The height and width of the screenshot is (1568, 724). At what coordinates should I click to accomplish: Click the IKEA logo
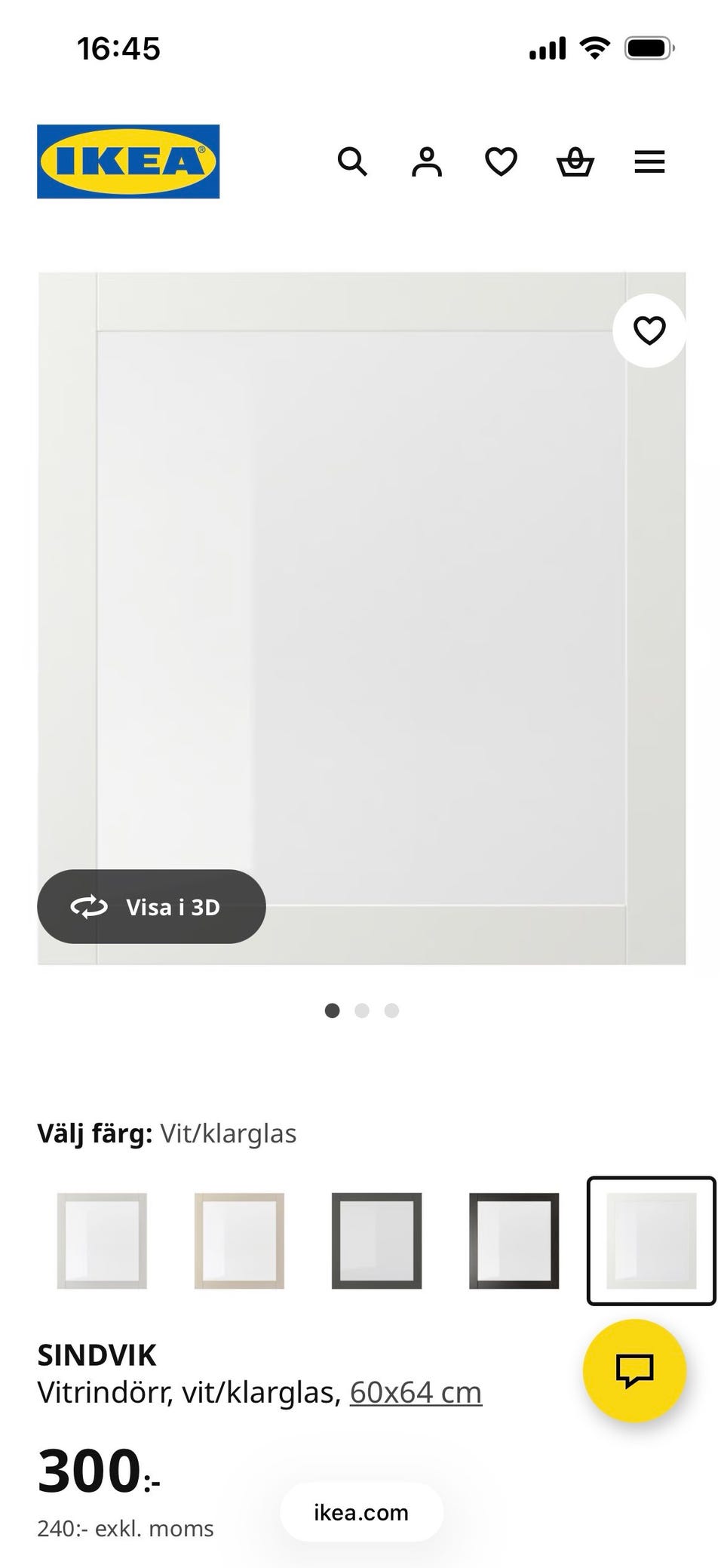tap(127, 161)
